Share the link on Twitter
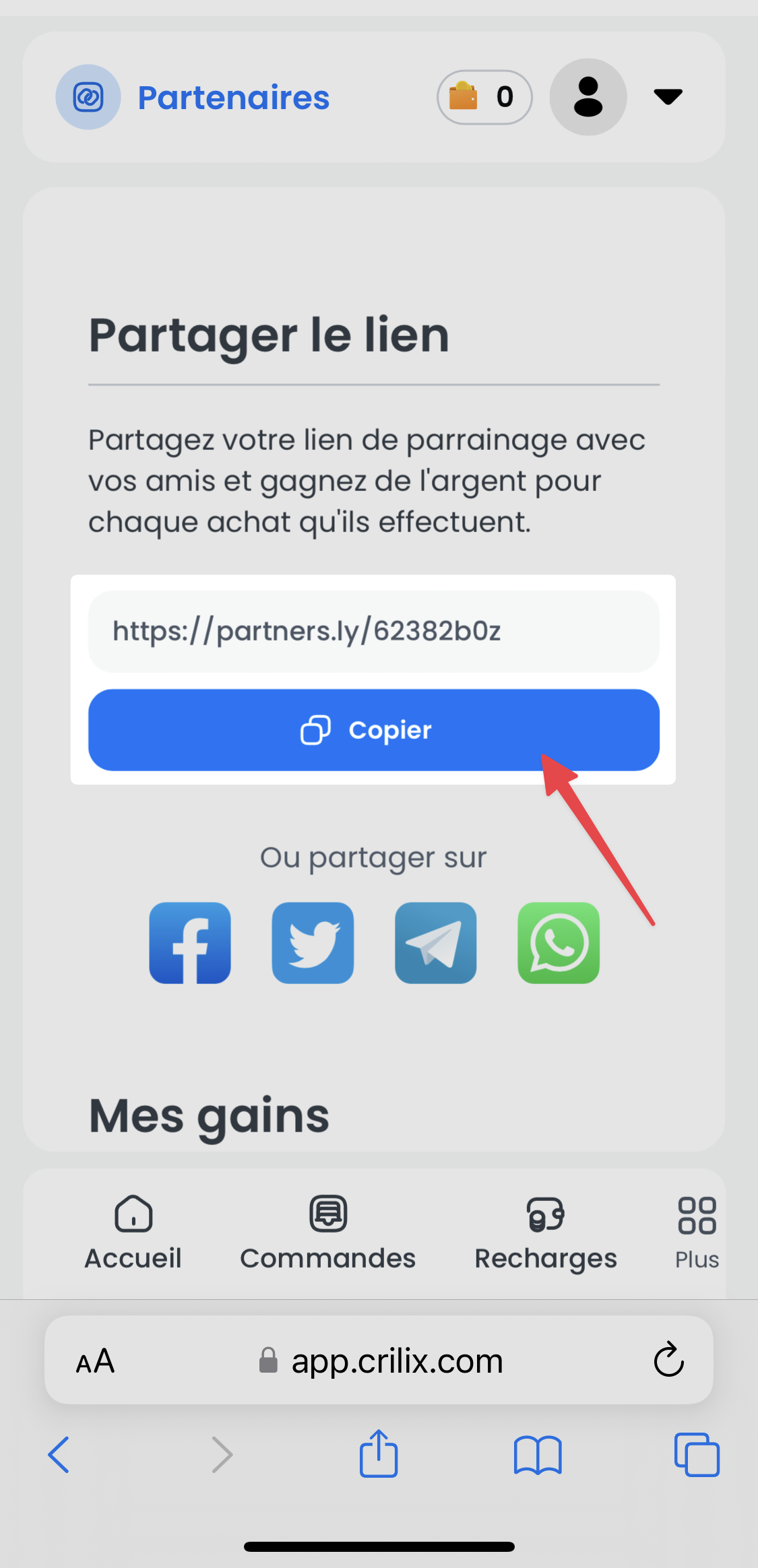Viewport: 758px width, 1568px height. click(x=313, y=943)
